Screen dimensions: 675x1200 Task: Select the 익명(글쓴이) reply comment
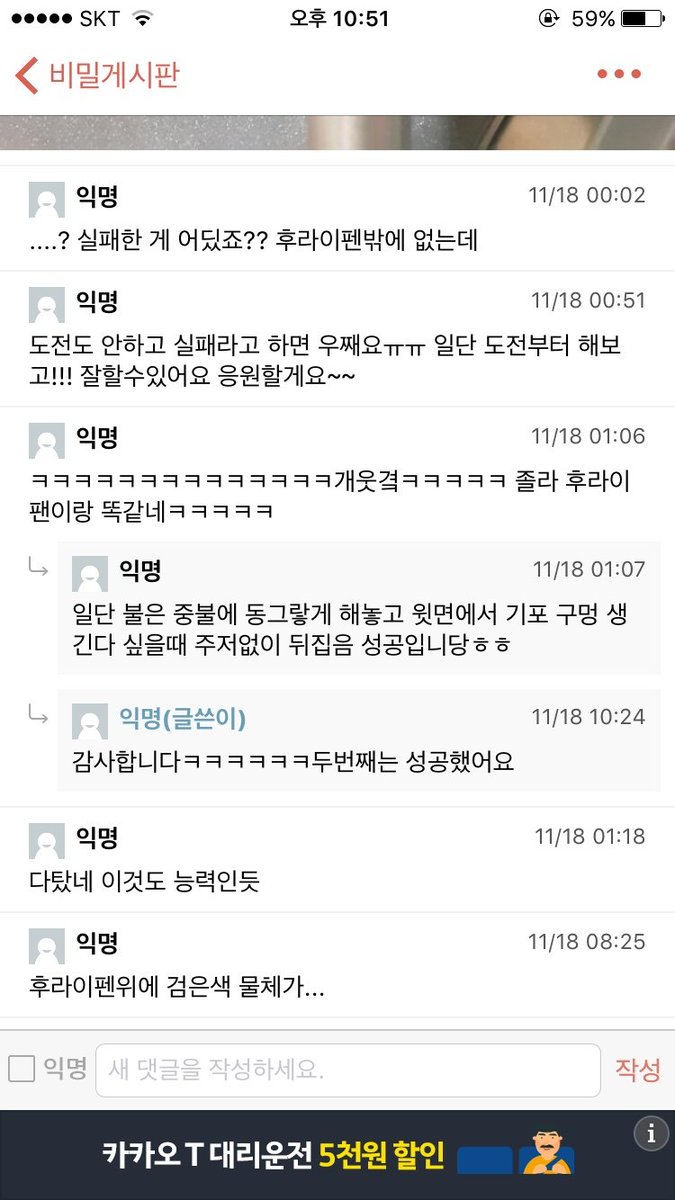click(x=358, y=741)
